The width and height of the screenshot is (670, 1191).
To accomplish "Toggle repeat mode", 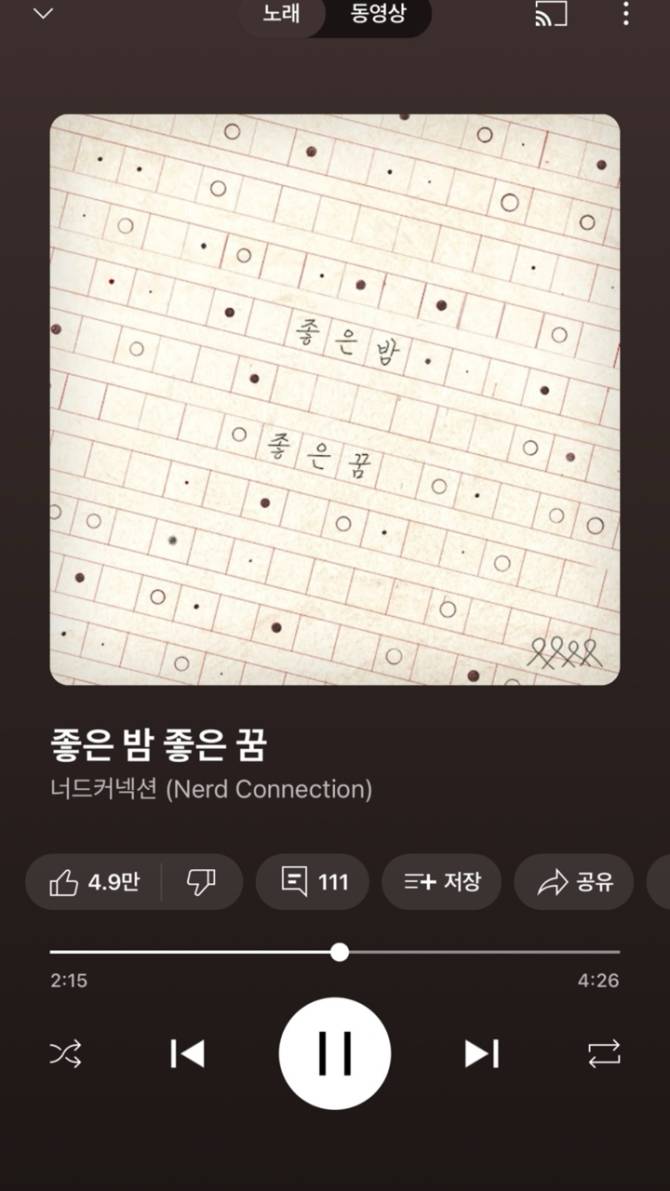I will tap(604, 1053).
